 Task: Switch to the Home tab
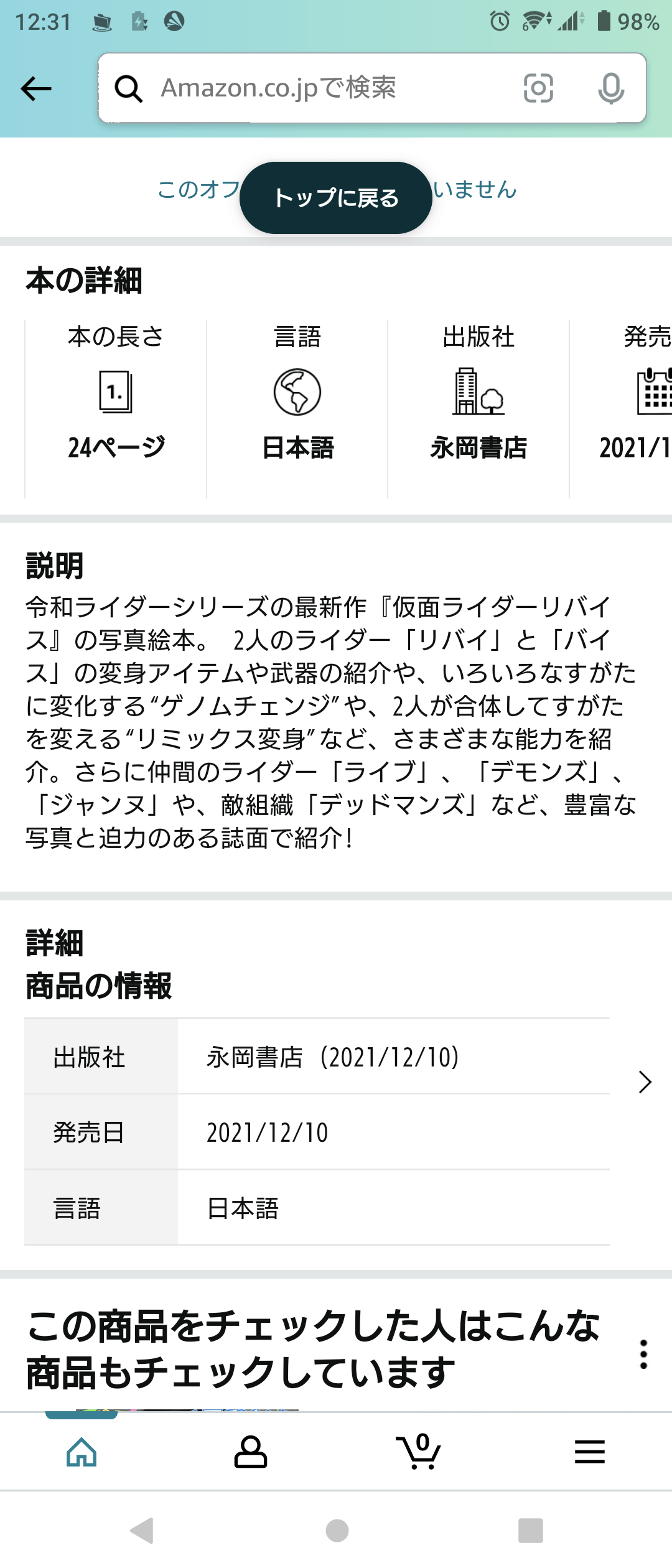click(82, 1452)
